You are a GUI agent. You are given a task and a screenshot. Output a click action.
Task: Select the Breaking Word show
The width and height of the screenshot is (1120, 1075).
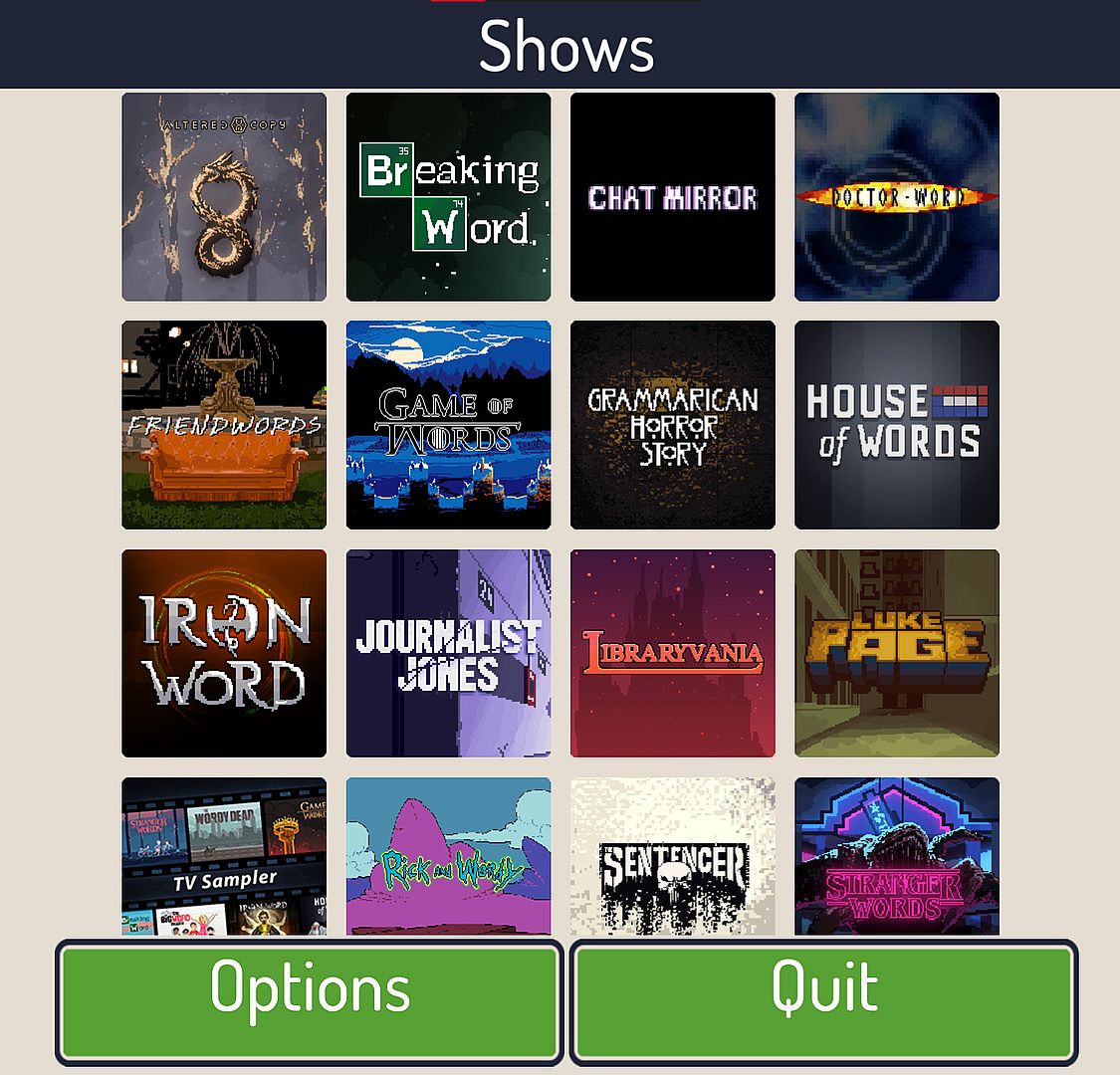click(x=448, y=197)
